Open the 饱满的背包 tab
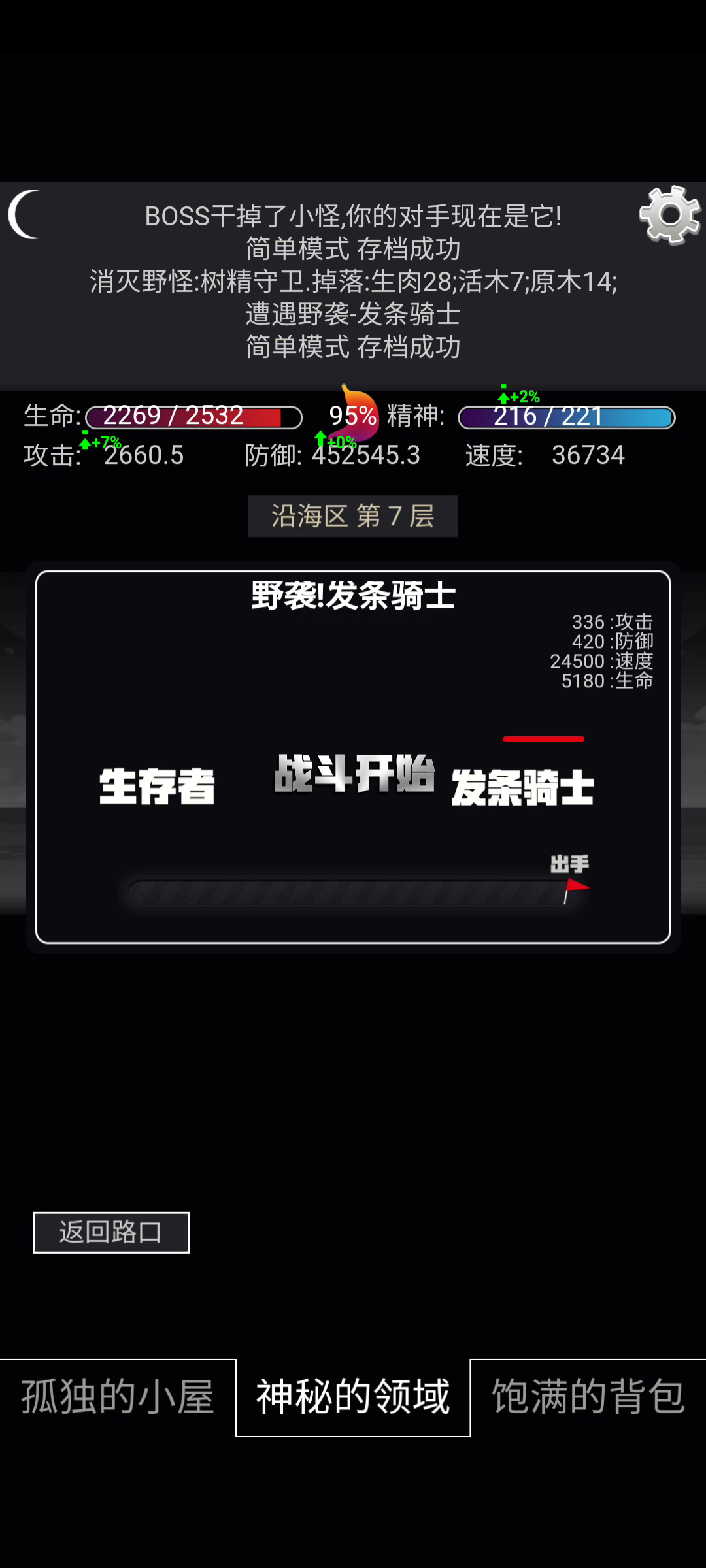Viewport: 706px width, 1568px height. coord(588,1397)
